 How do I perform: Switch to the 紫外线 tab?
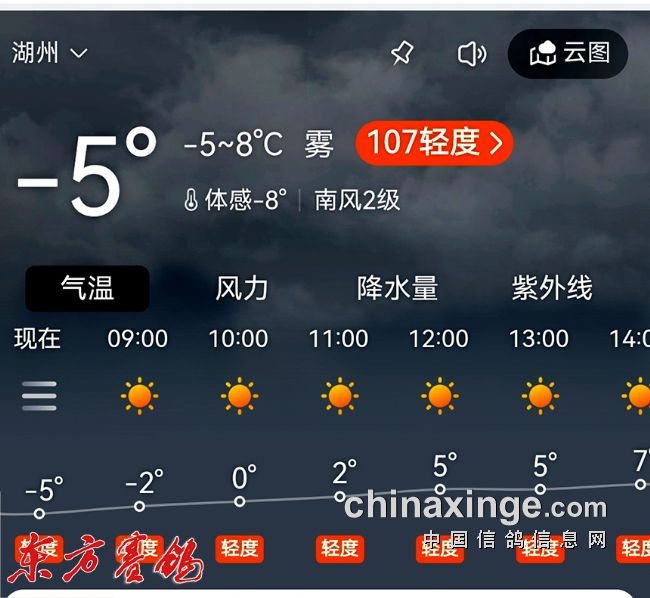pyautogui.click(x=552, y=289)
